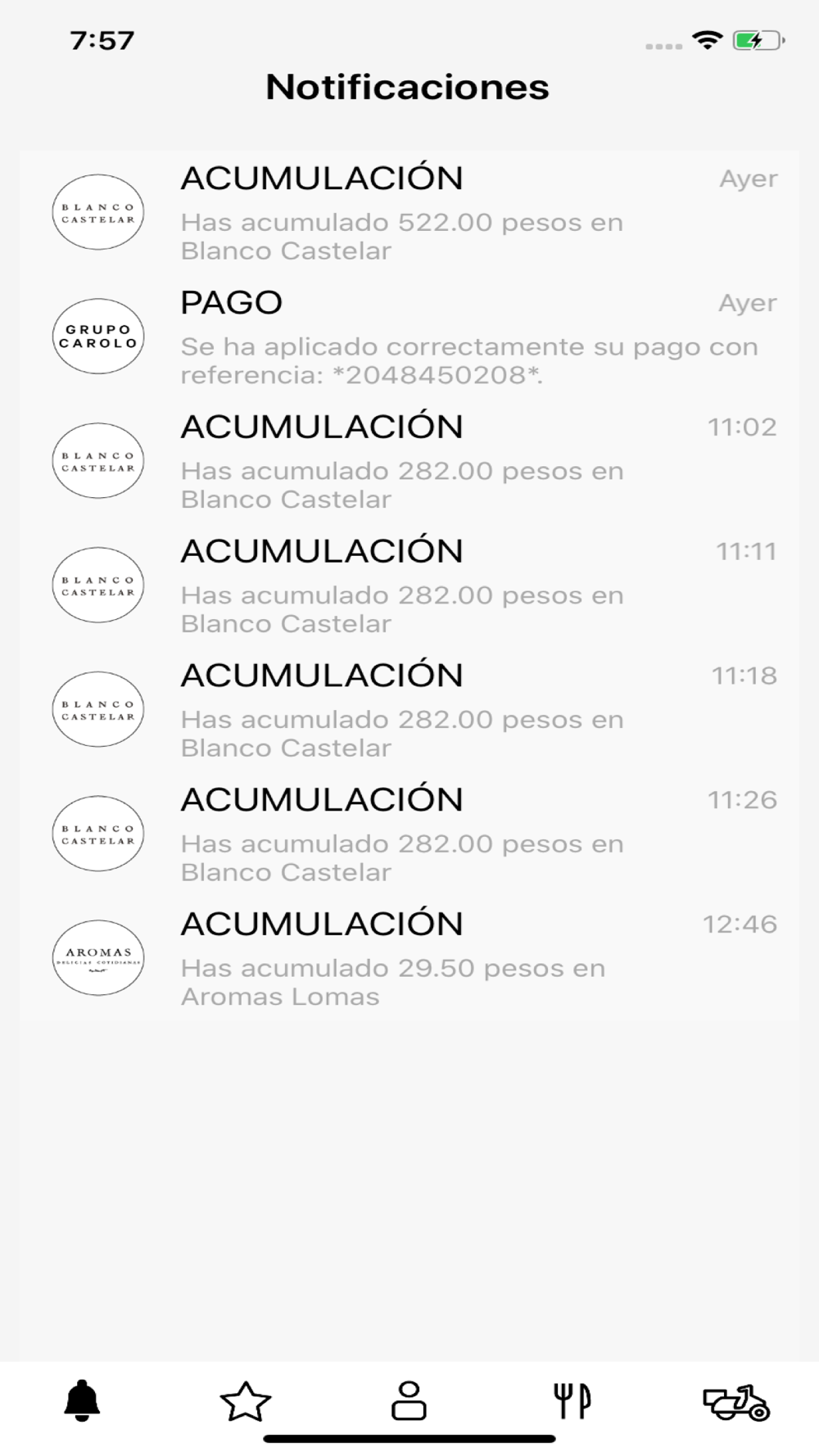Viewport: 819px width, 1456px height.
Task: Open the 522.00 pesos Blanco Castelar notification
Action: [x=409, y=212]
